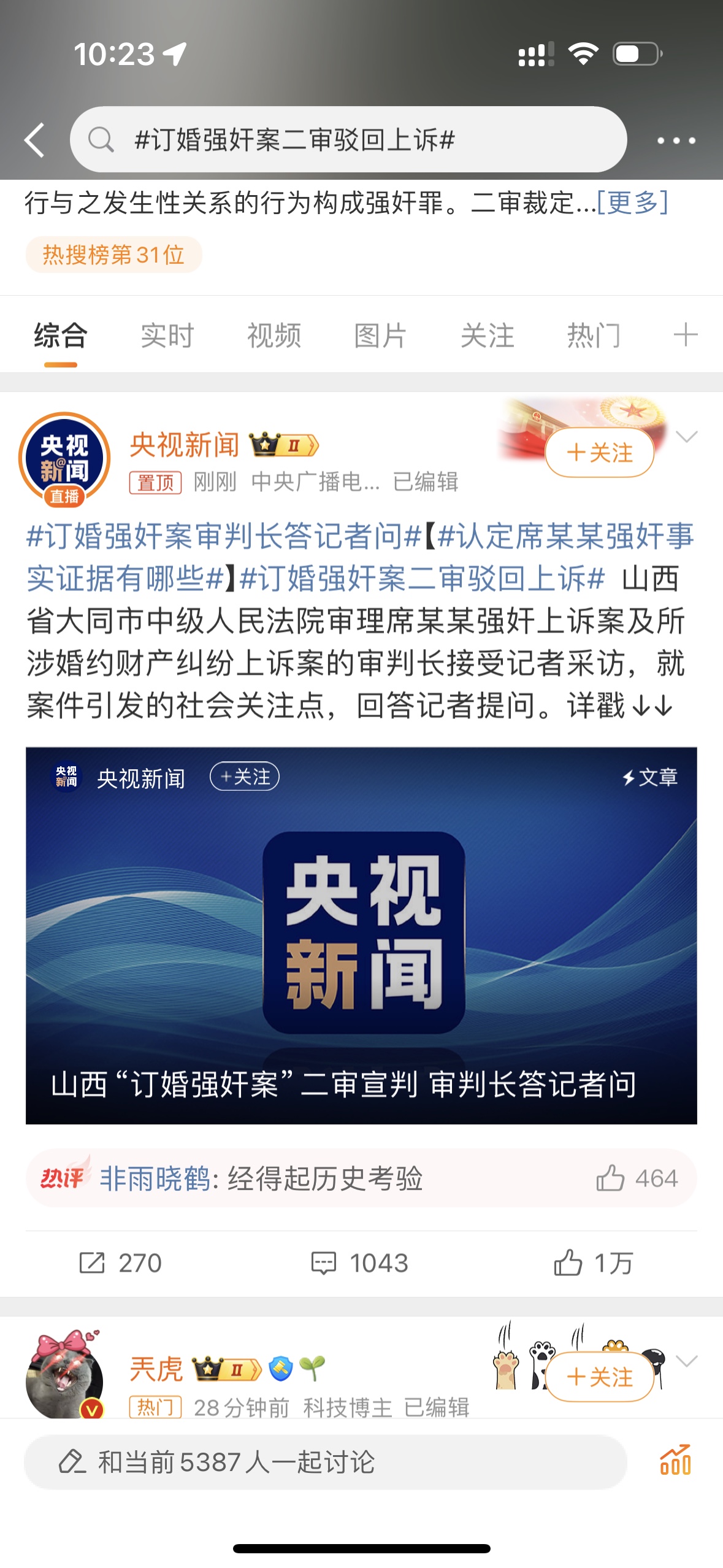Follow 央视新闻 with the +关注 button

[599, 453]
